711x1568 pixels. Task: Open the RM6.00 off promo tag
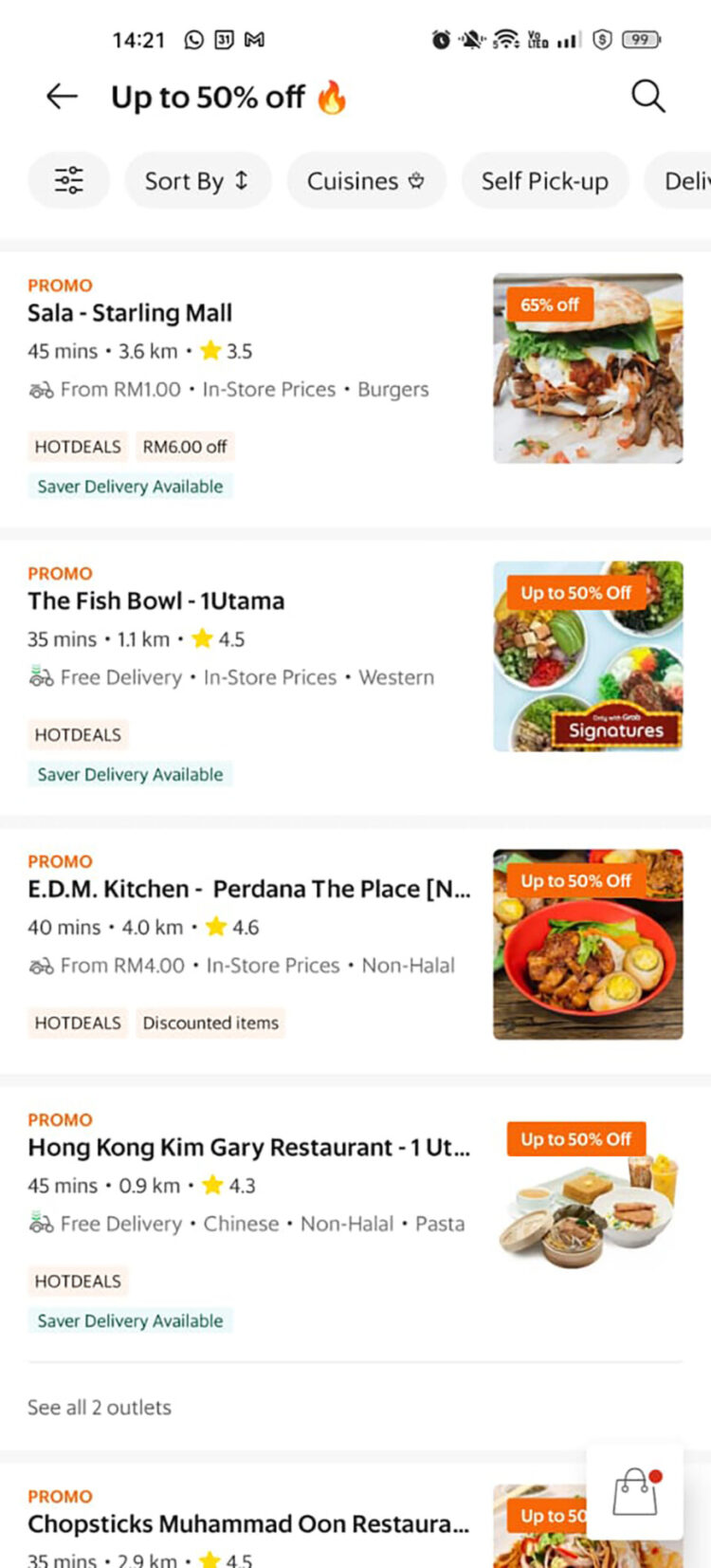click(x=185, y=446)
